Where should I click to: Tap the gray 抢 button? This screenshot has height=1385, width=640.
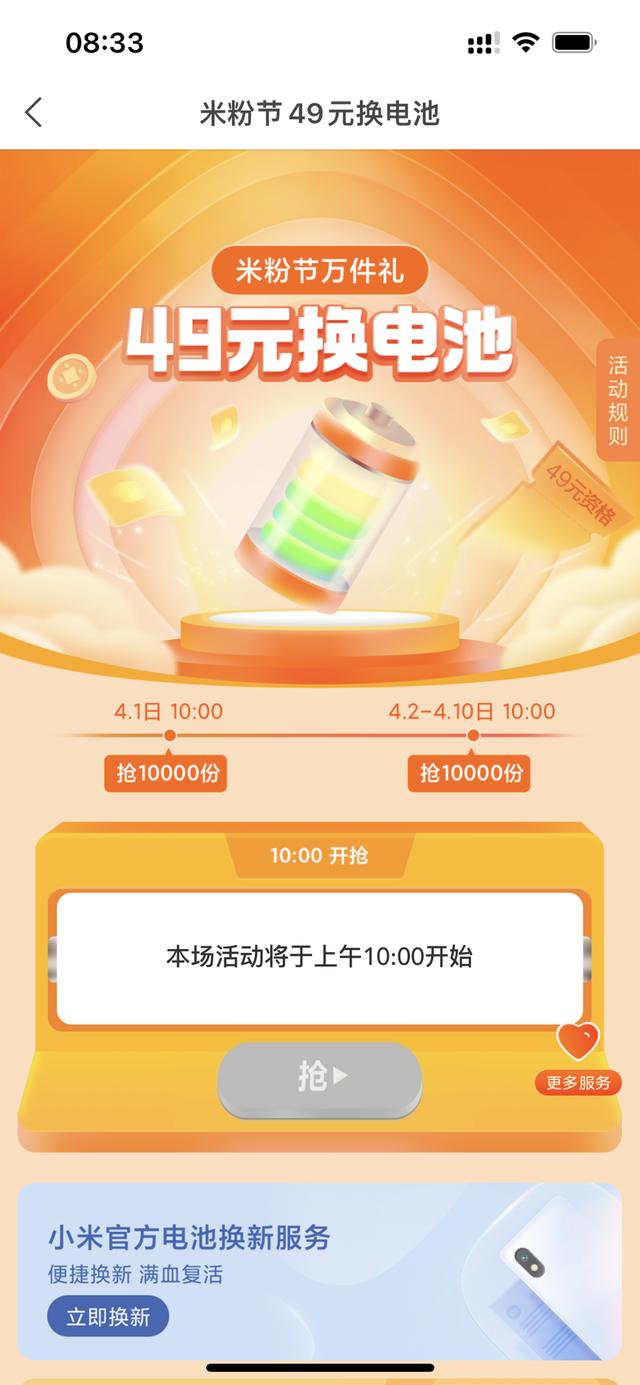click(x=319, y=1078)
